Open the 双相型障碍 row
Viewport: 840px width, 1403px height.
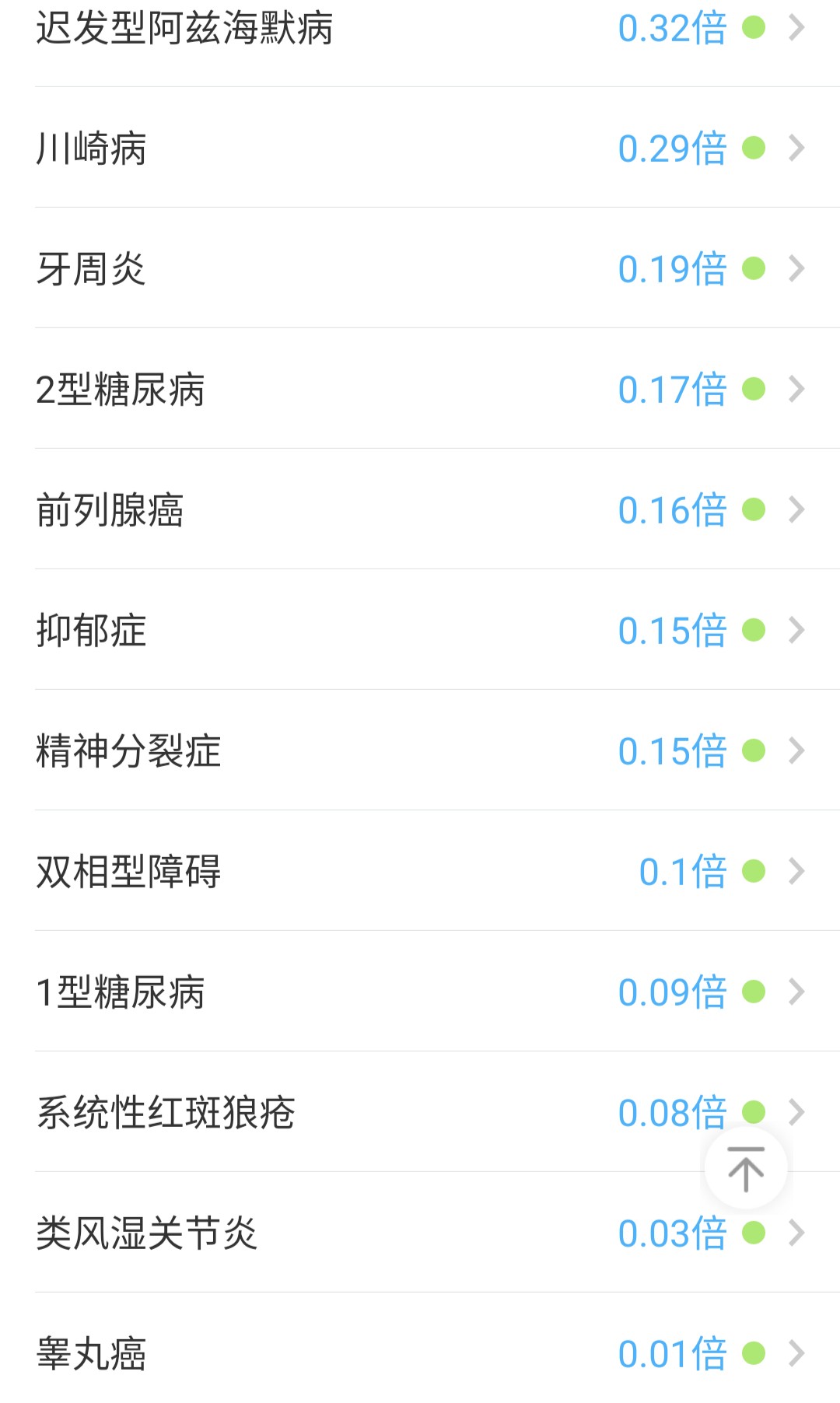420,871
